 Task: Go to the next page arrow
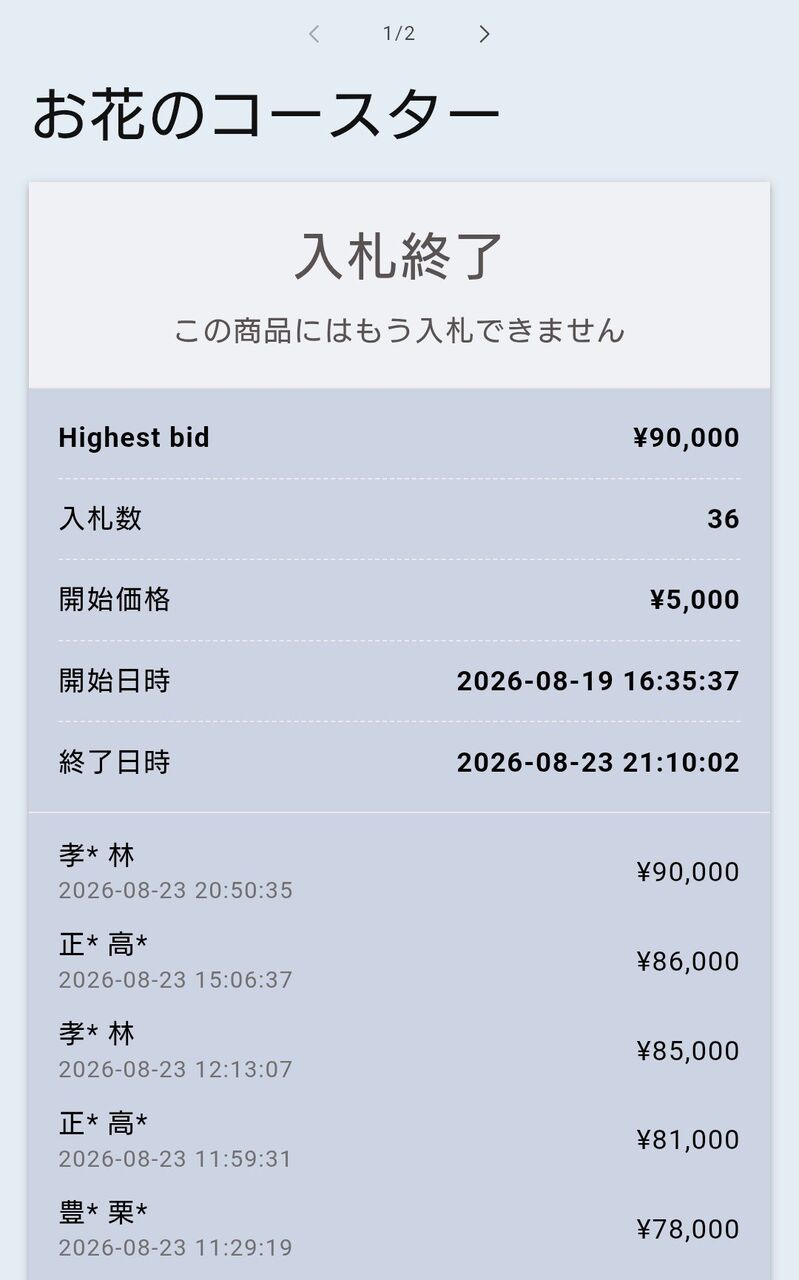484,34
